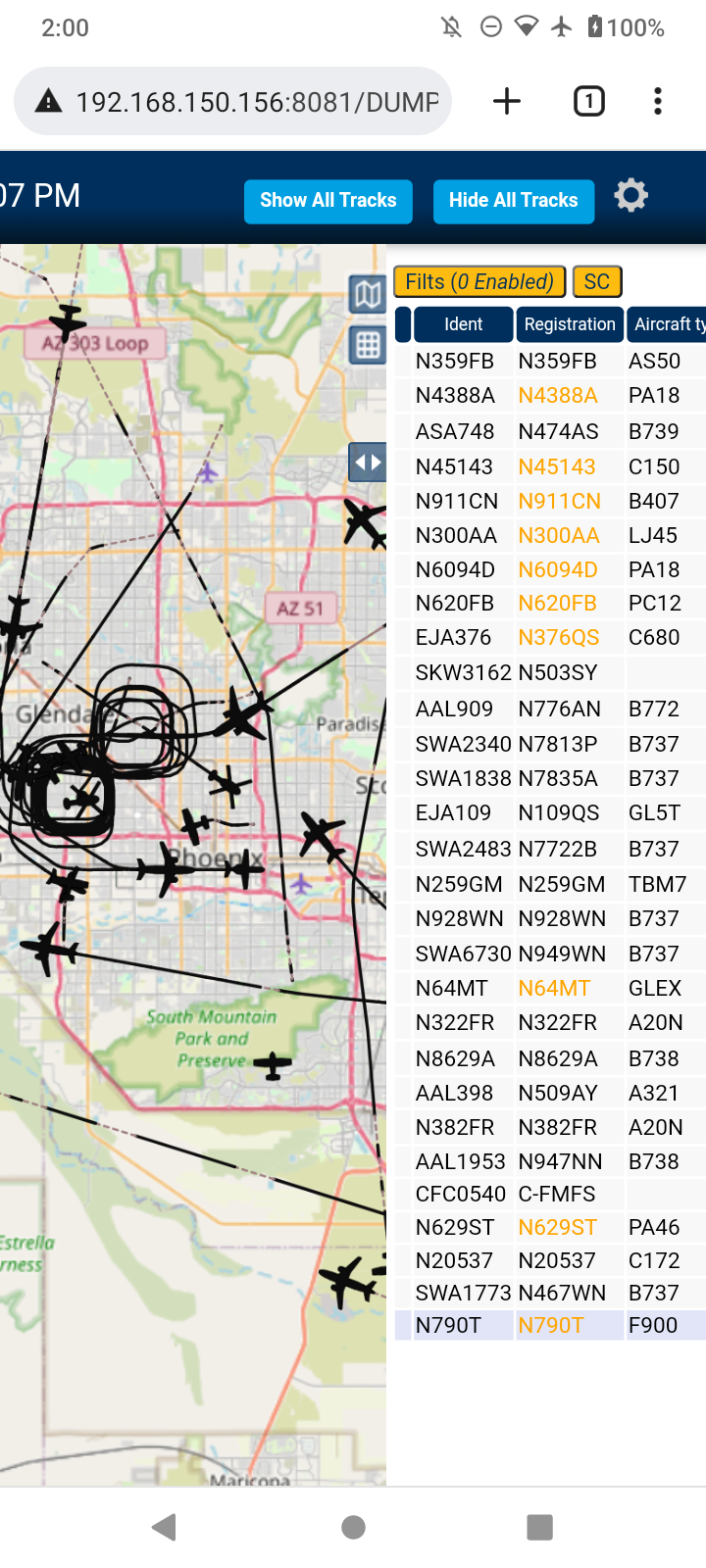Sort the table by Ident column
This screenshot has width=706, height=1568.
coord(463,324)
